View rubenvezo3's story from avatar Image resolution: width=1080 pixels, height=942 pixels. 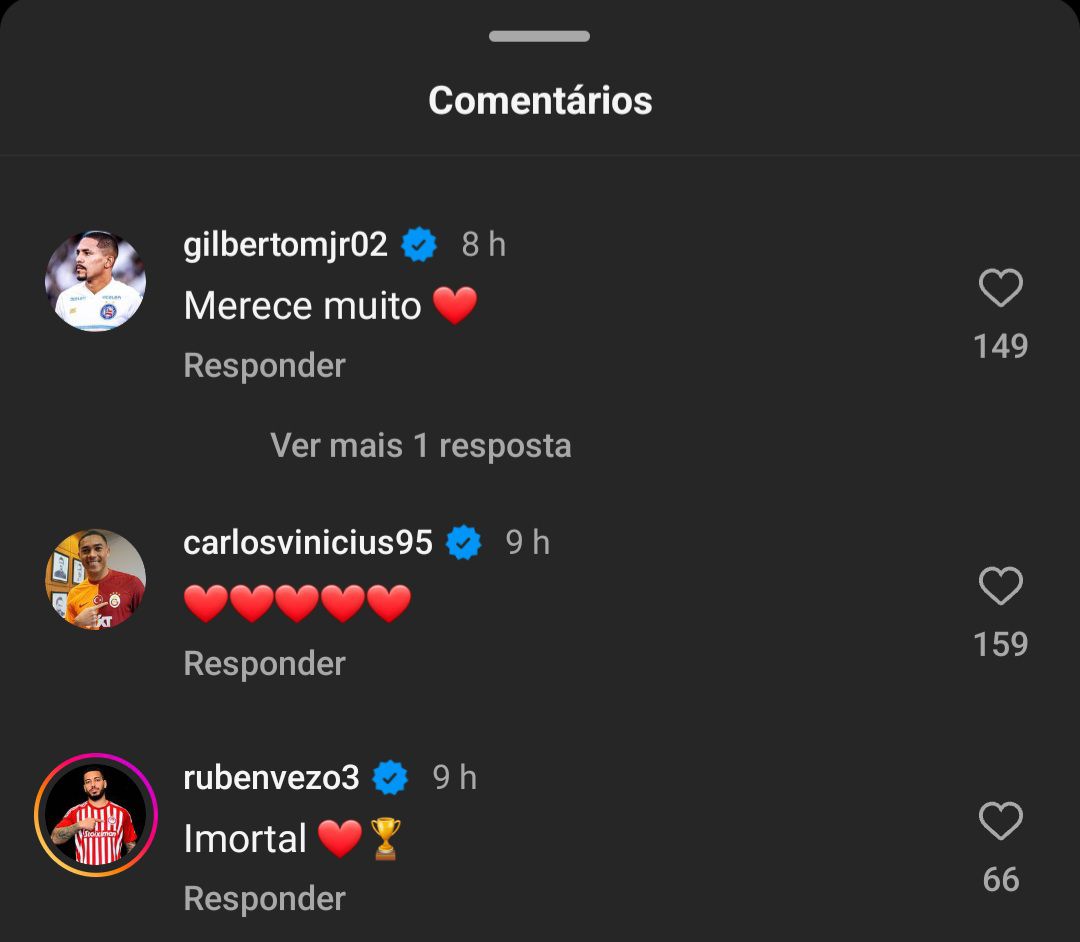96,815
